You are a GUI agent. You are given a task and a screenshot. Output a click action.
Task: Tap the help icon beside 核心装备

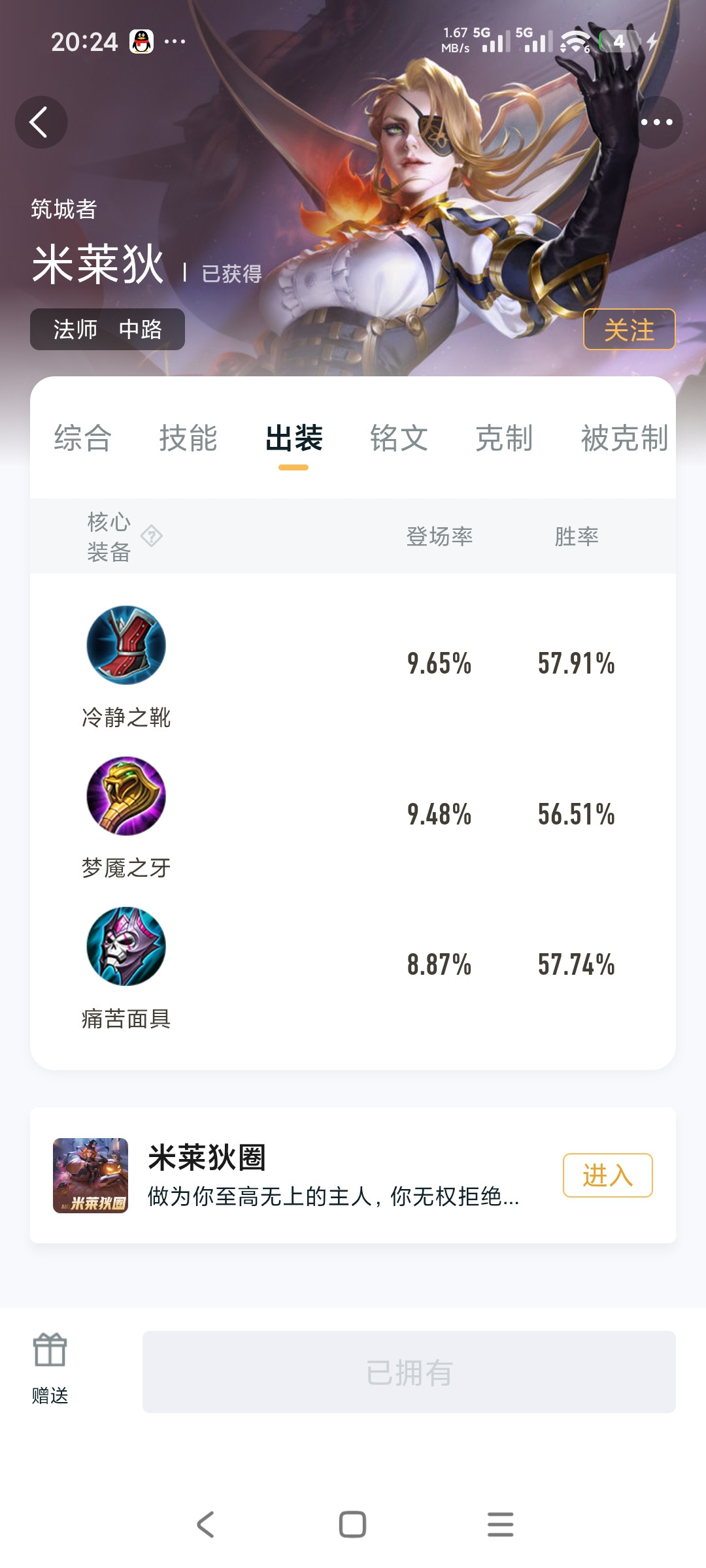tap(152, 536)
